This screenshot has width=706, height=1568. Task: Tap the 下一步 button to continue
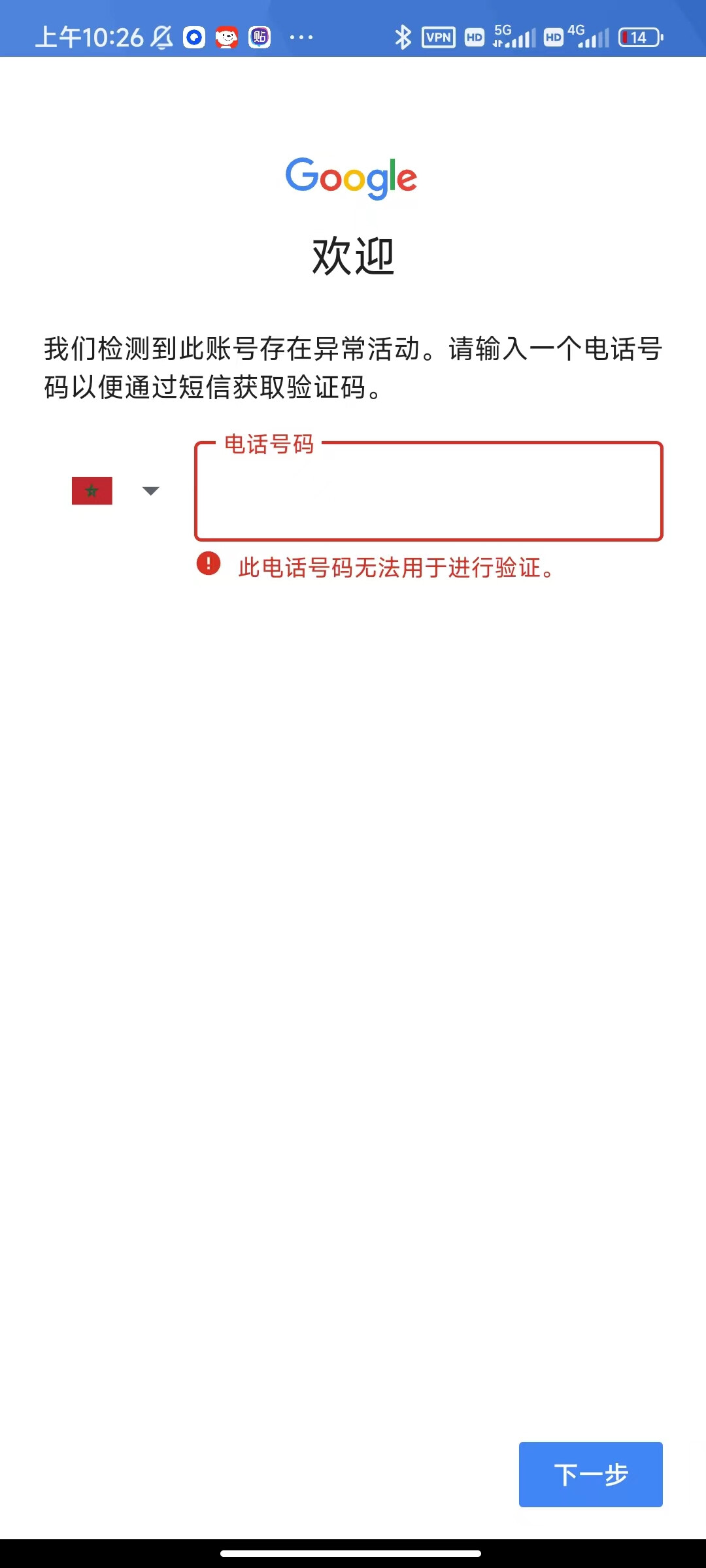tap(591, 1475)
